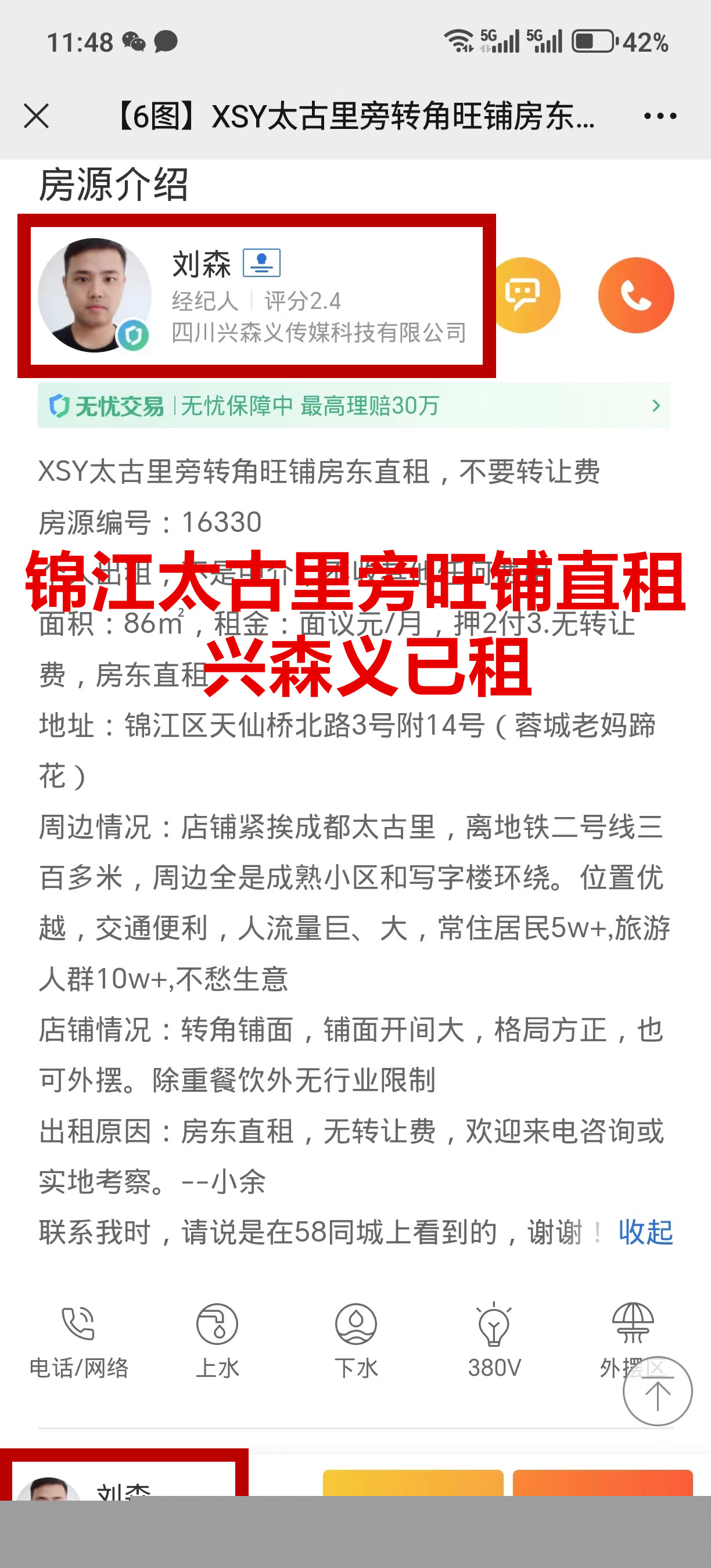Open the three-dot overflow menu
The height and width of the screenshot is (1568, 711).
coord(660,116)
